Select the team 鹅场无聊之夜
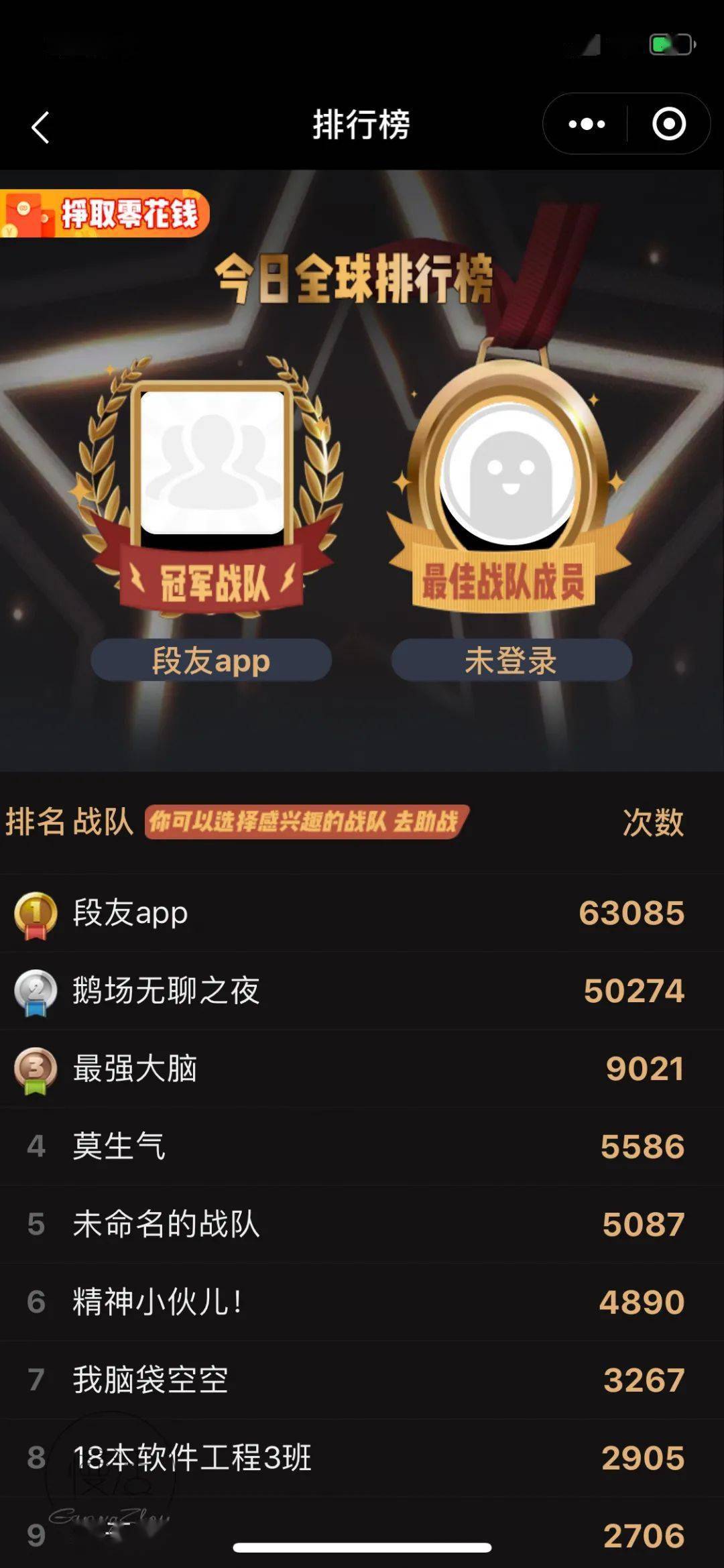 click(x=362, y=991)
